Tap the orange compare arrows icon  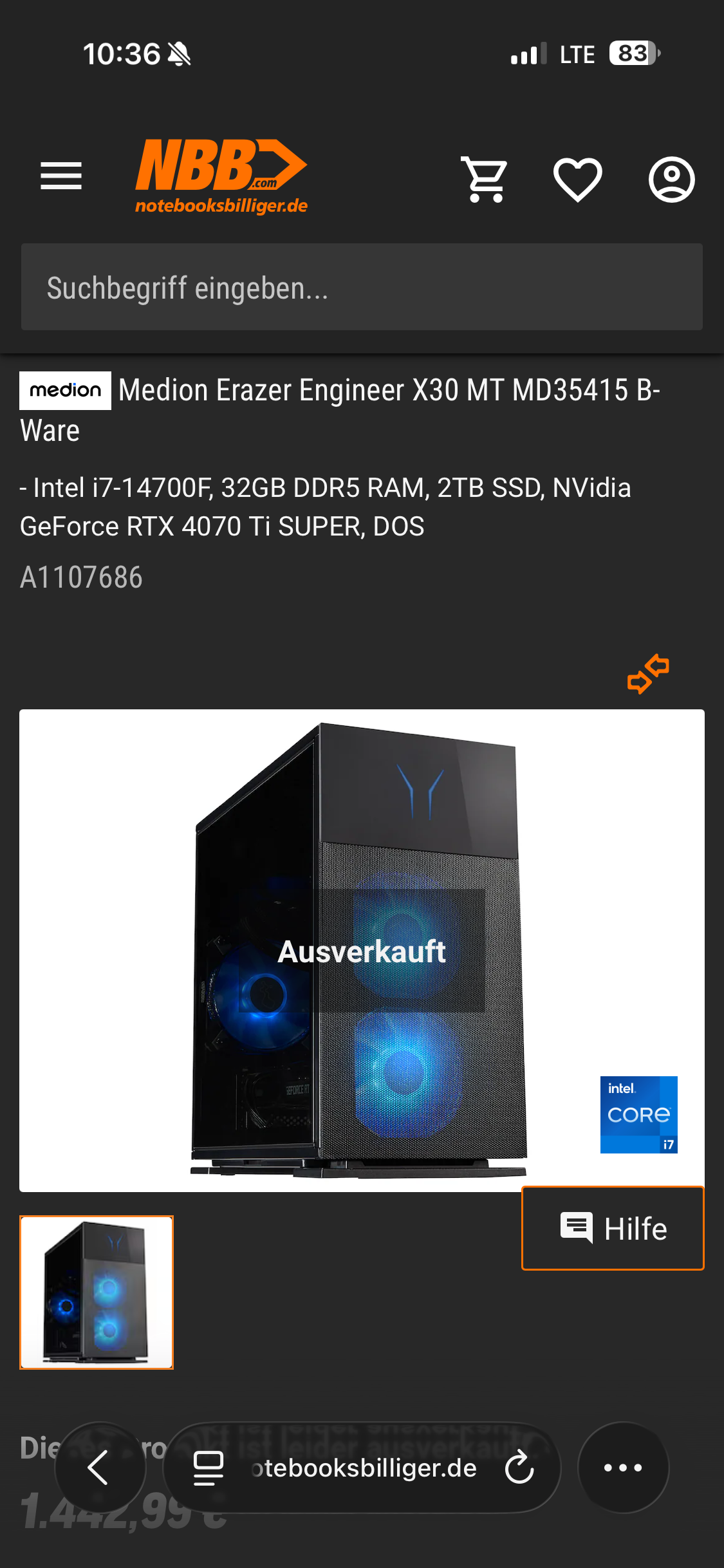[648, 674]
